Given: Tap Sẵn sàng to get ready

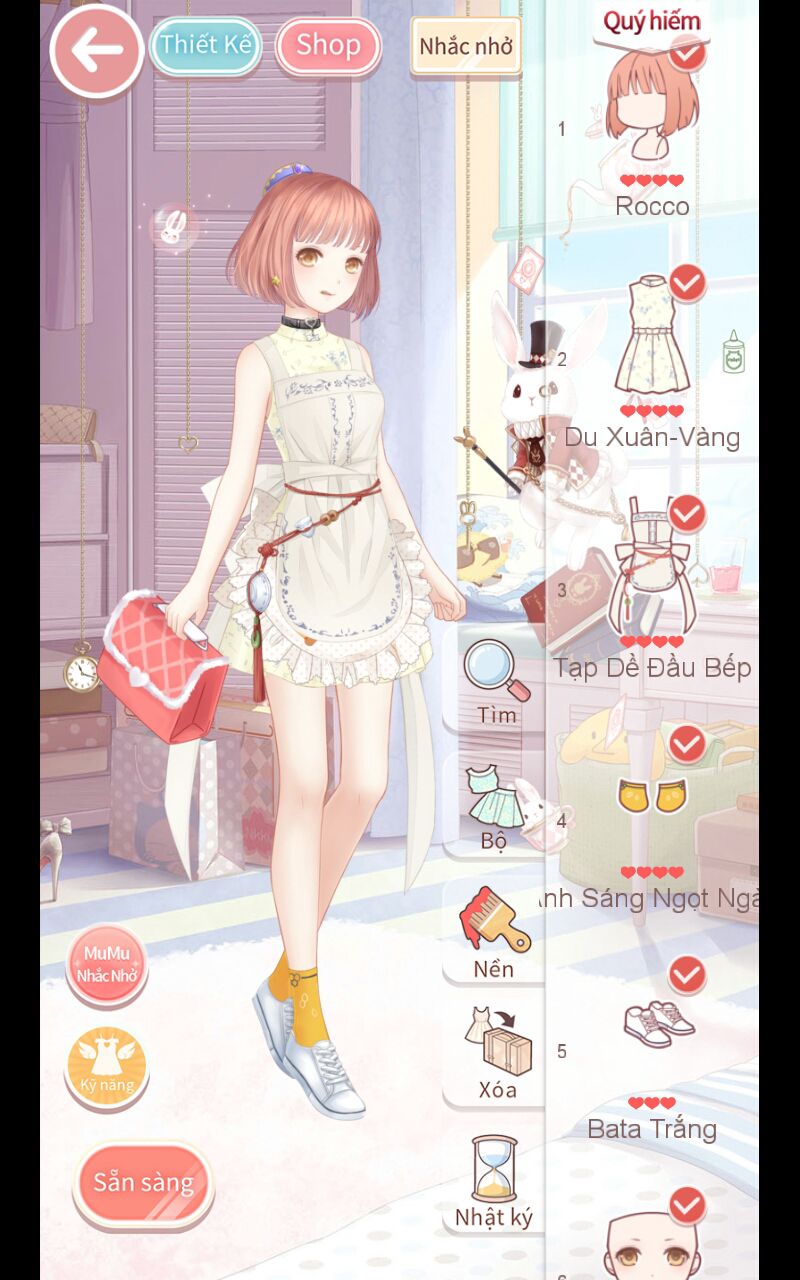Looking at the screenshot, I should coord(143,1183).
